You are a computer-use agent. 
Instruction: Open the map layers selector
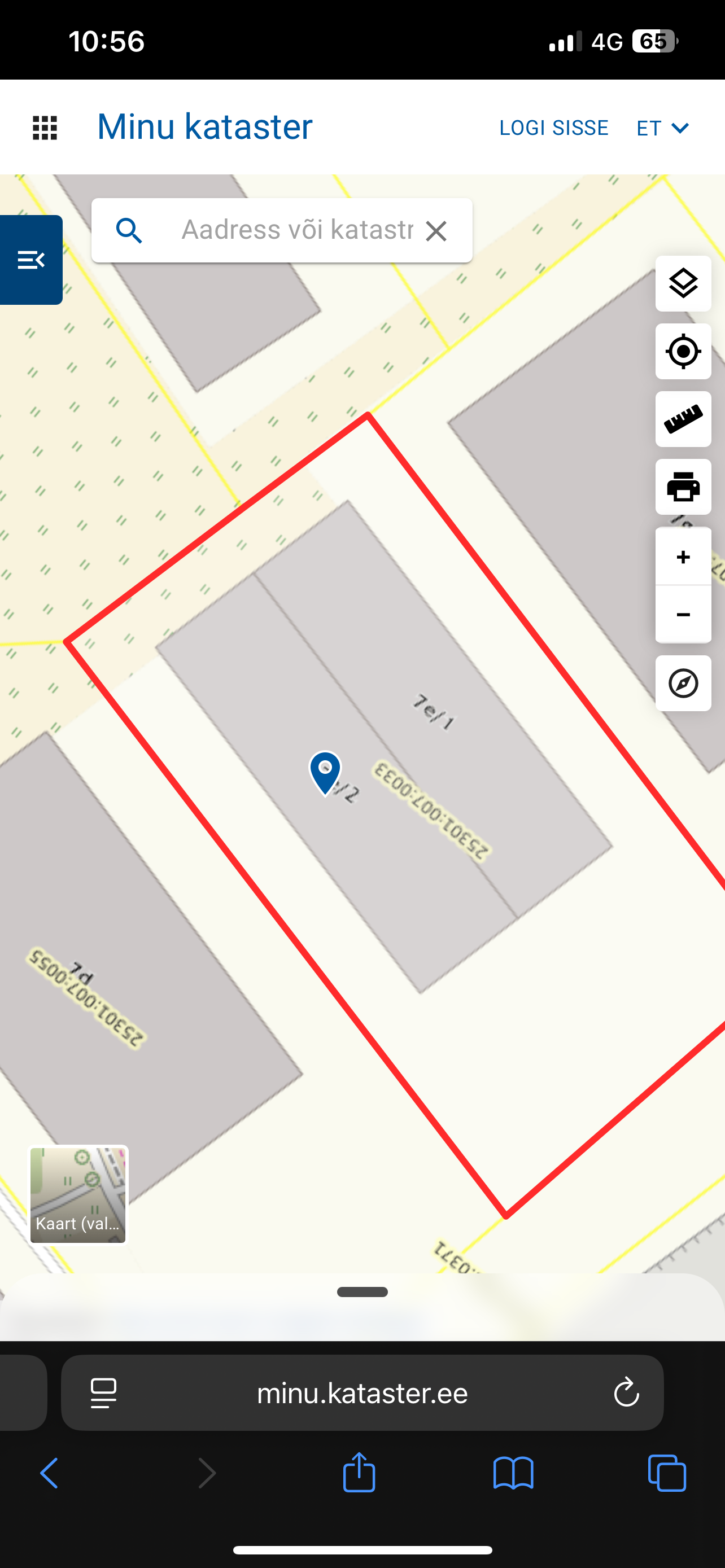tap(683, 284)
